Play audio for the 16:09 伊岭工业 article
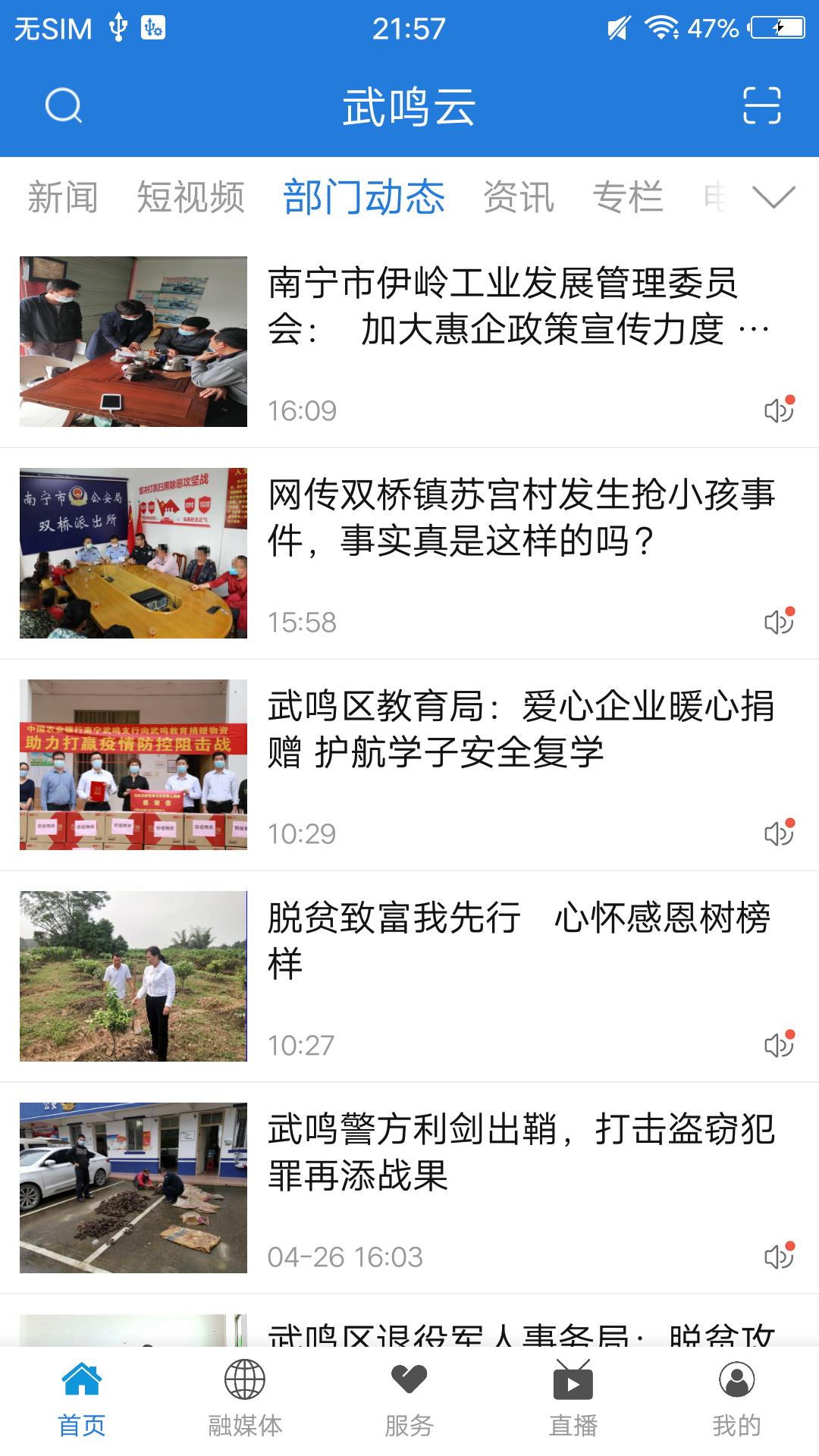 tap(779, 409)
